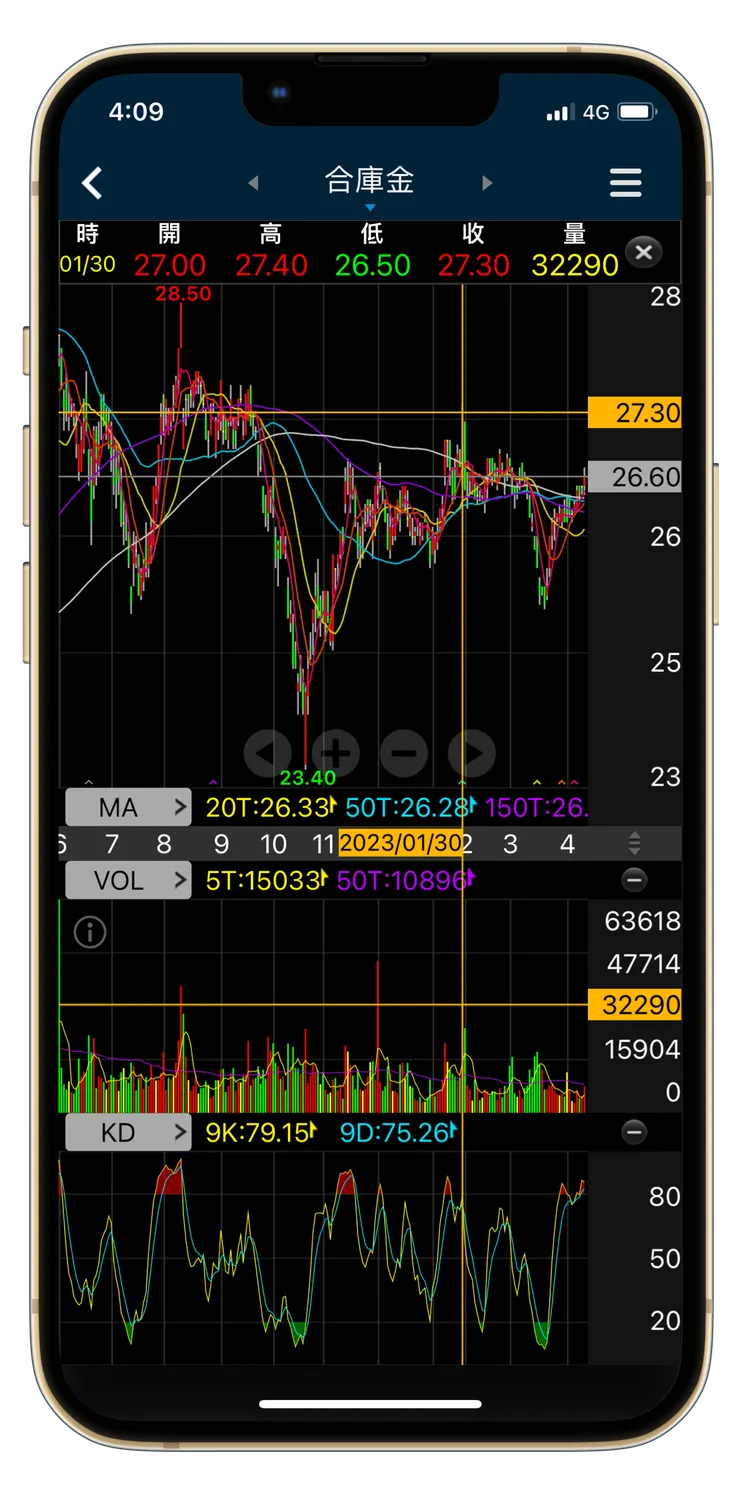Open the MA indicator settings
This screenshot has width=740, height=1495.
point(128,807)
